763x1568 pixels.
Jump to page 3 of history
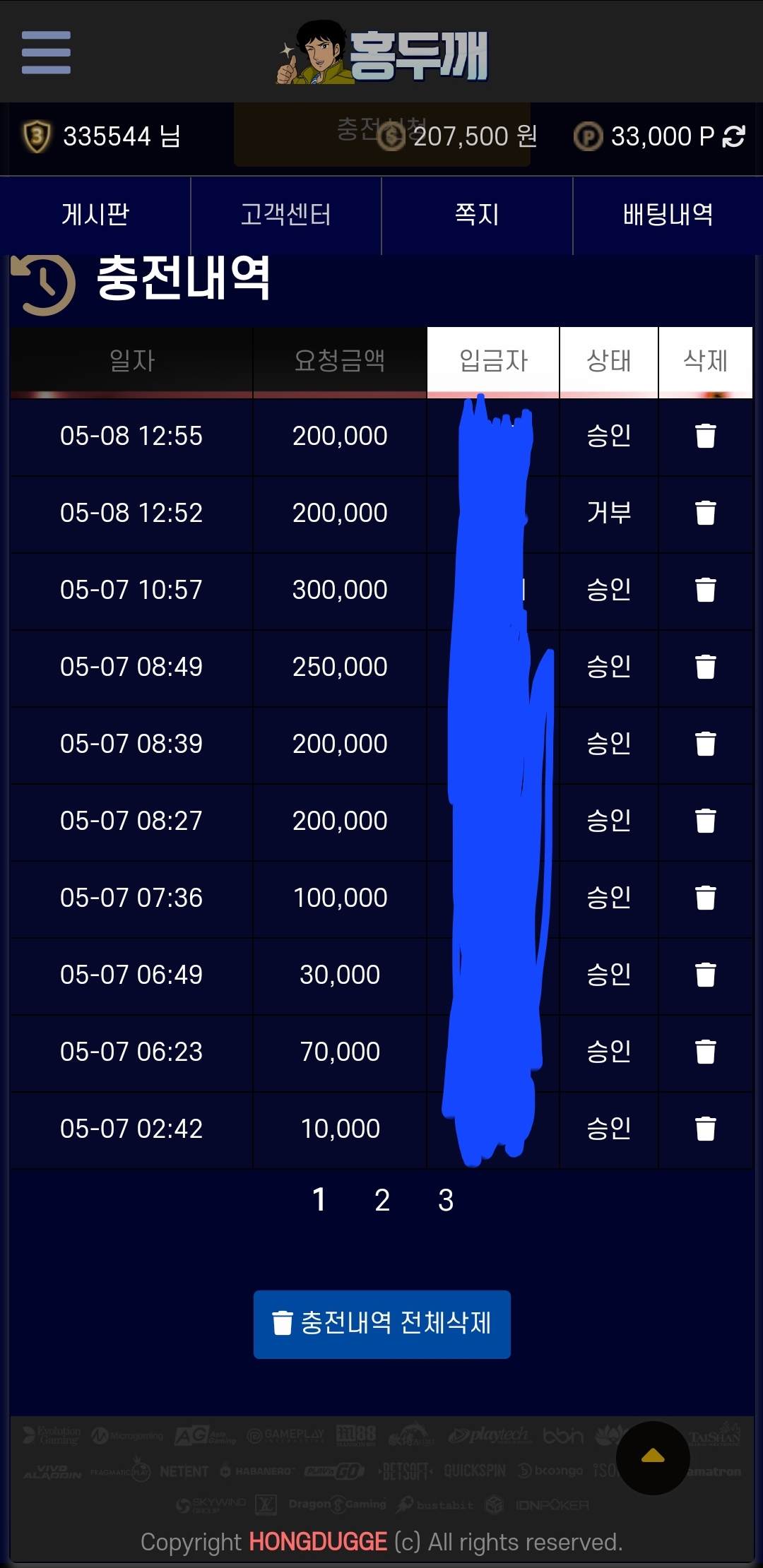[x=446, y=1200]
